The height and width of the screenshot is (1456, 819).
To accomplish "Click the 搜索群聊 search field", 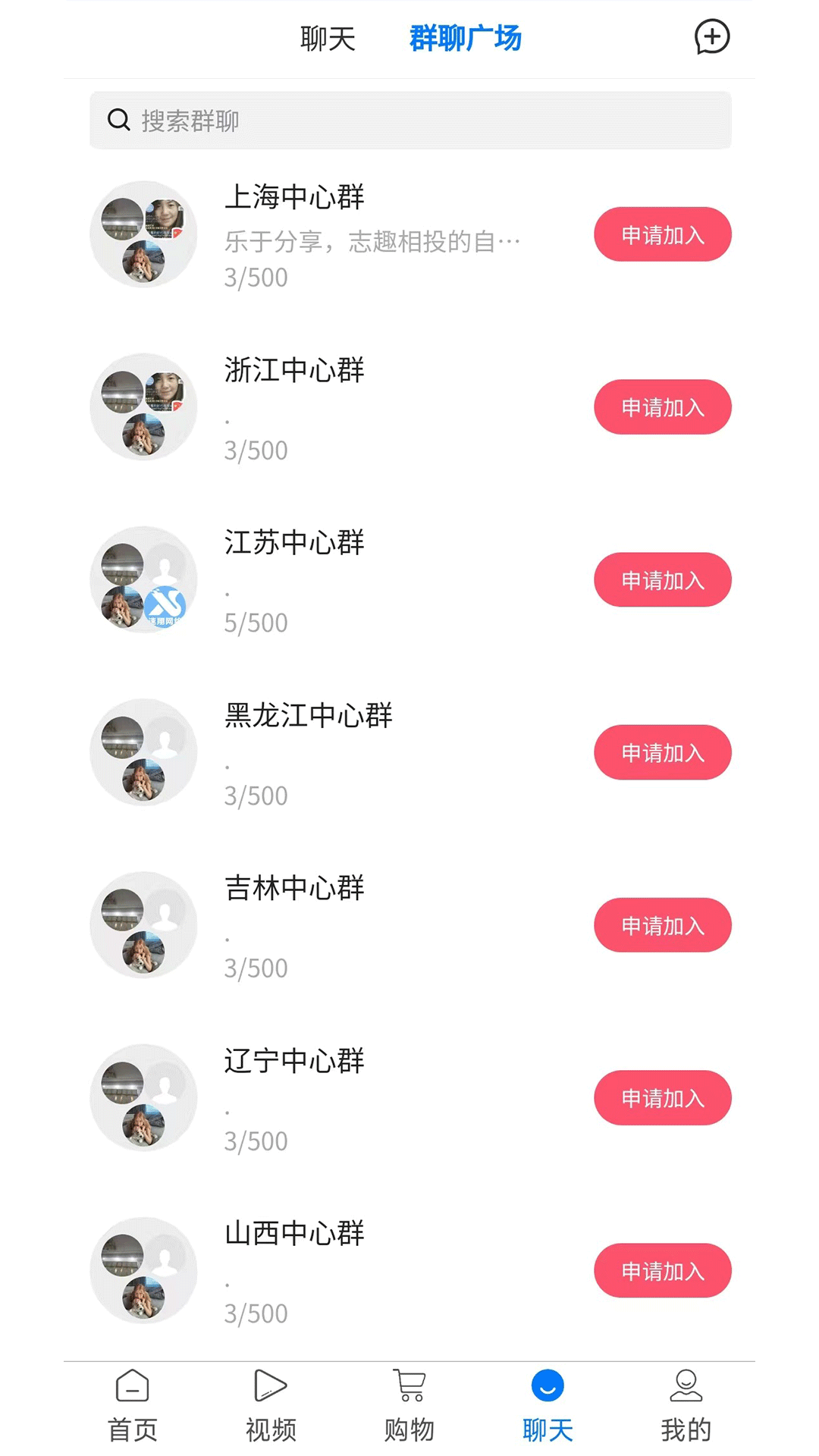I will coord(413,119).
